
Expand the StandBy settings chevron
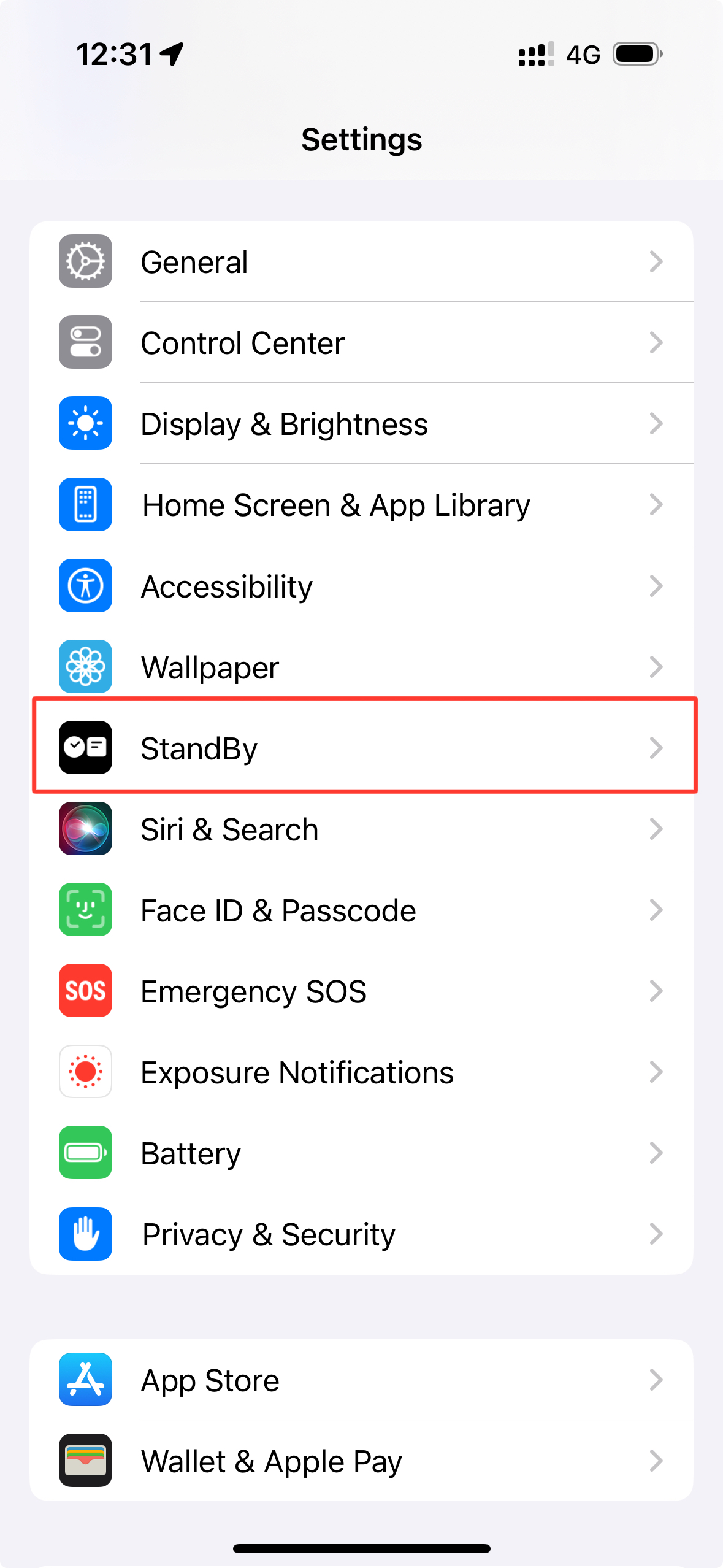pyautogui.click(x=657, y=748)
